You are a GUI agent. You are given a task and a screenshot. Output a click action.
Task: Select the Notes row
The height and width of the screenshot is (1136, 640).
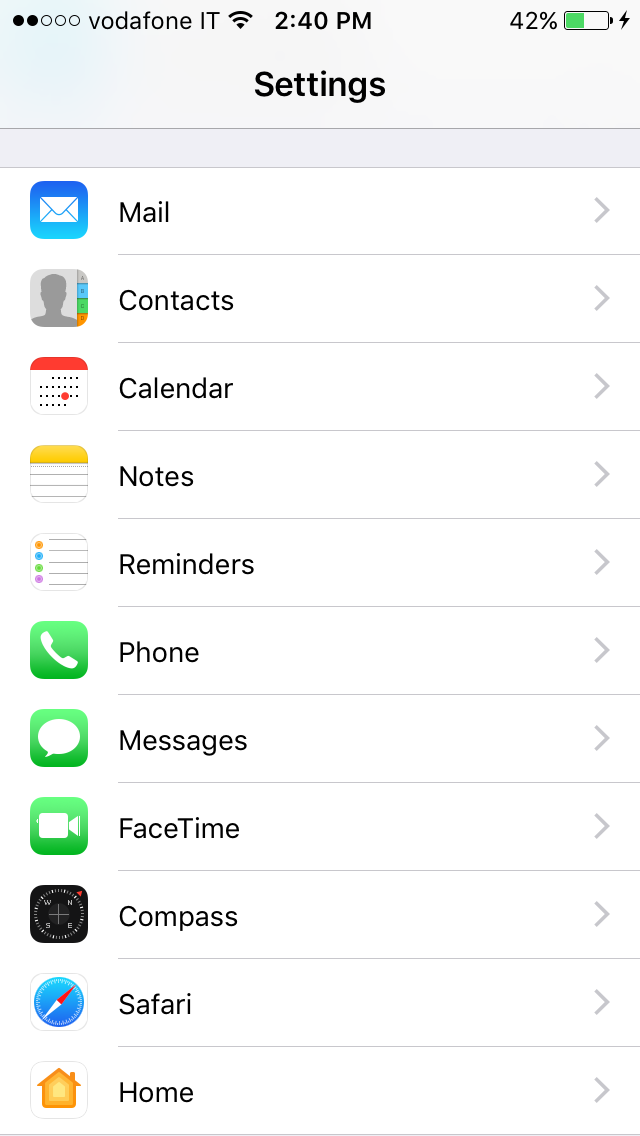coord(320,475)
